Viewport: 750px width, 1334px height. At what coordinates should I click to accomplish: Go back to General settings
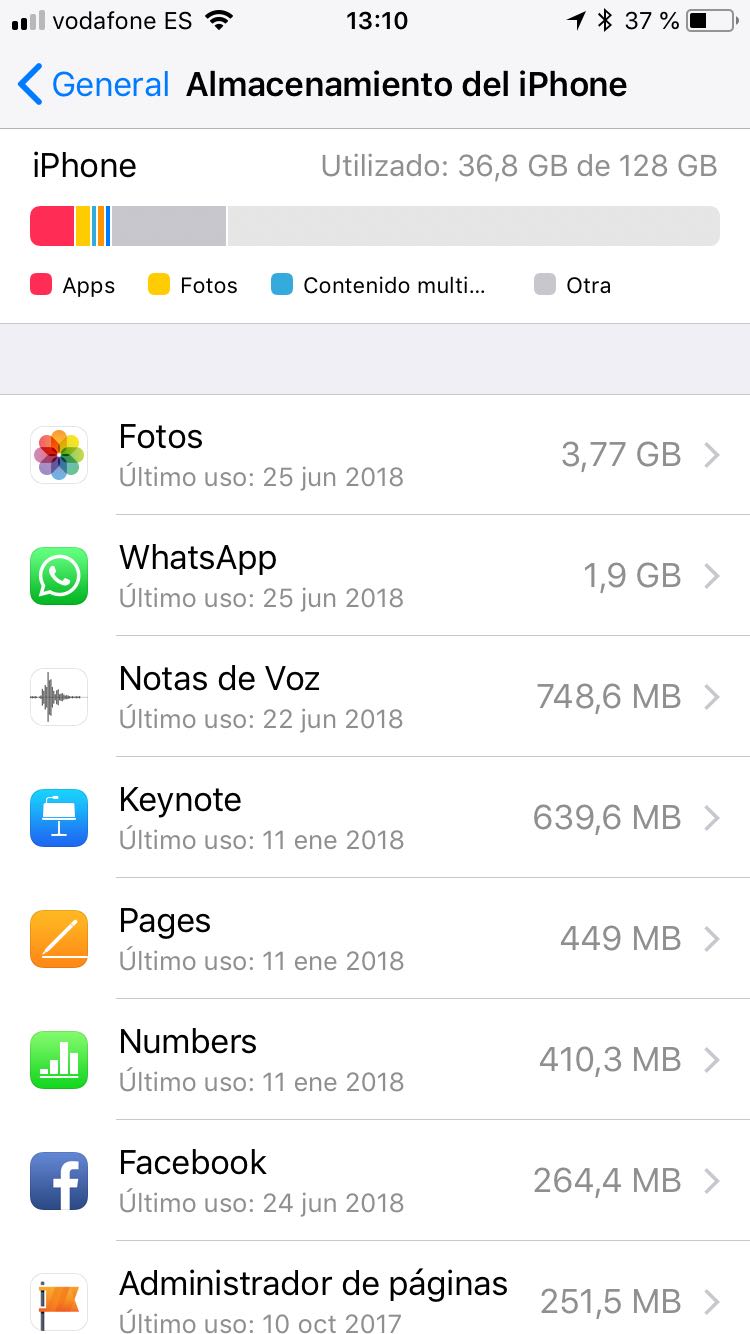[93, 85]
